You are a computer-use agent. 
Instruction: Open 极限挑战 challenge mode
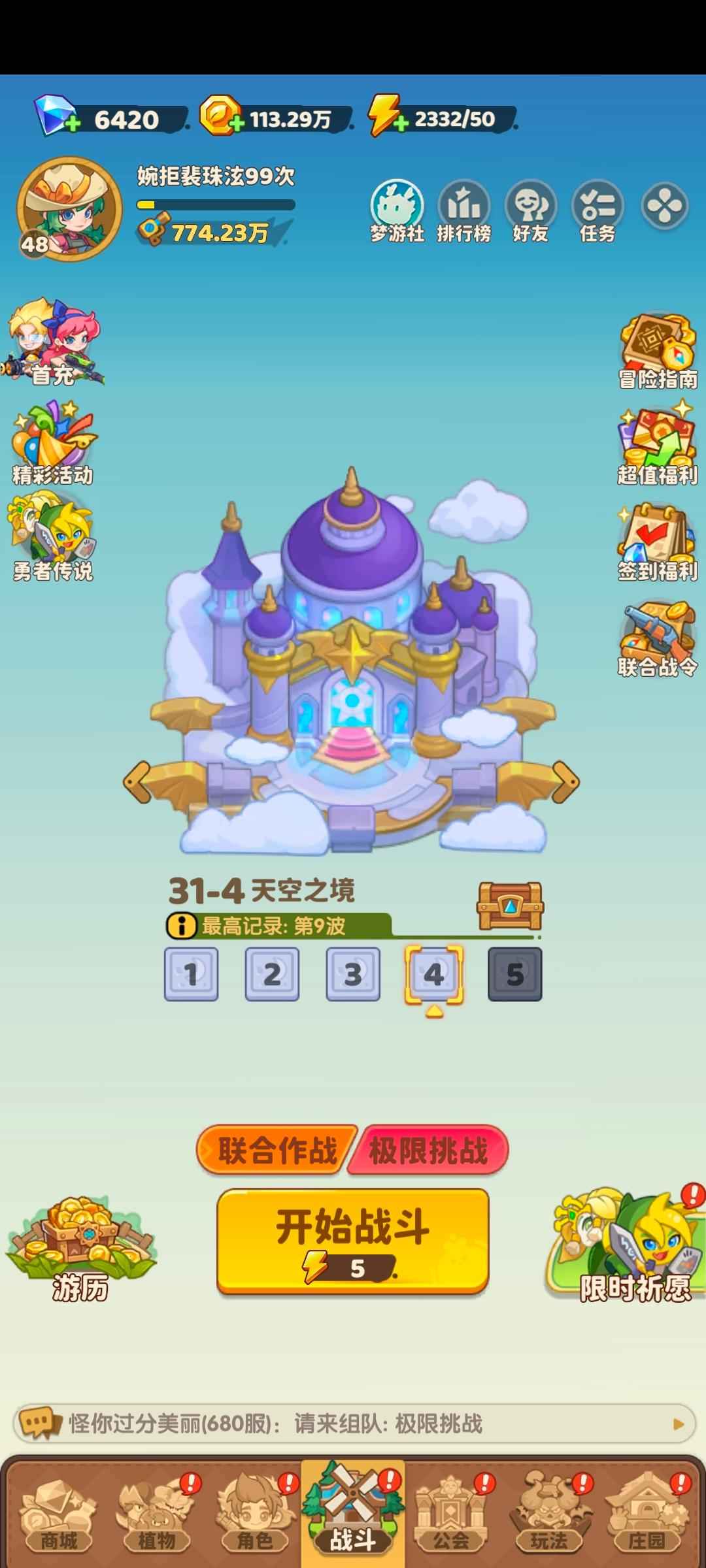click(x=429, y=1150)
